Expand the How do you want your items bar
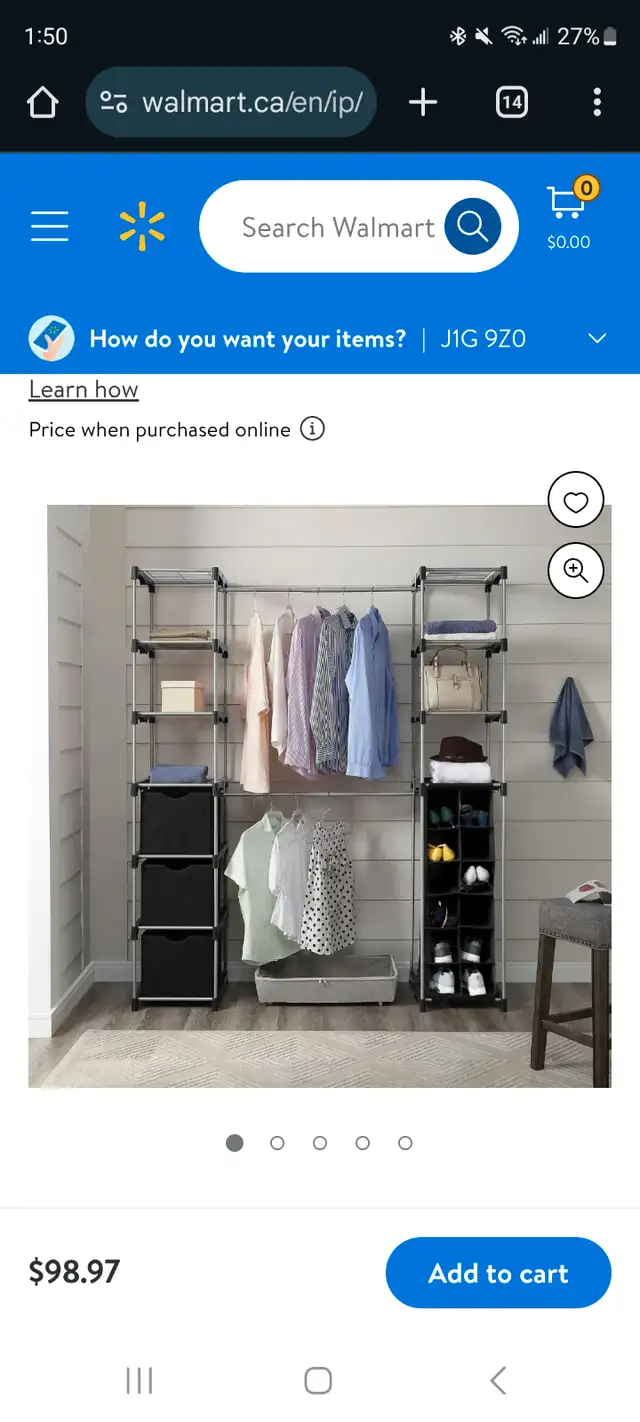The height and width of the screenshot is (1422, 640). [x=320, y=339]
